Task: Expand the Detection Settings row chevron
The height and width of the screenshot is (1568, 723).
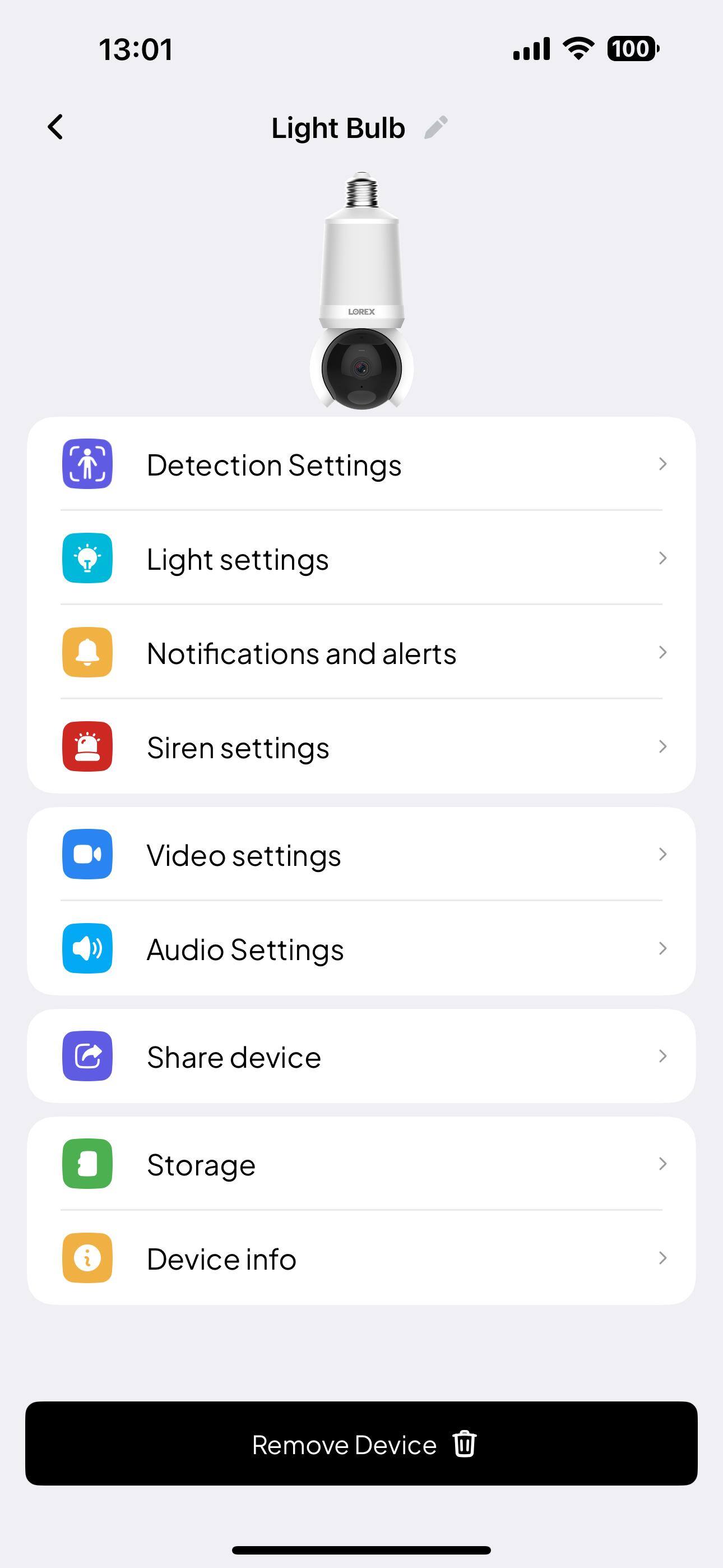Action: click(662, 464)
